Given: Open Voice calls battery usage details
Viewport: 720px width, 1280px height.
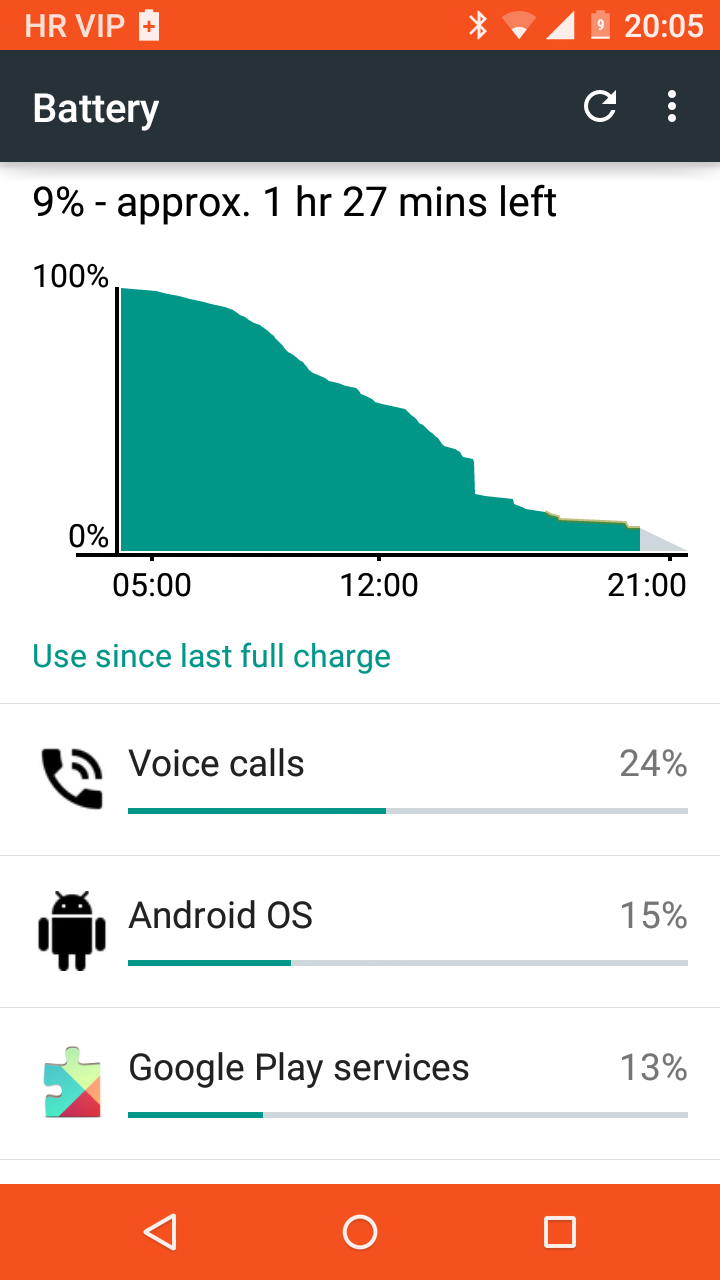Looking at the screenshot, I should click(x=360, y=780).
